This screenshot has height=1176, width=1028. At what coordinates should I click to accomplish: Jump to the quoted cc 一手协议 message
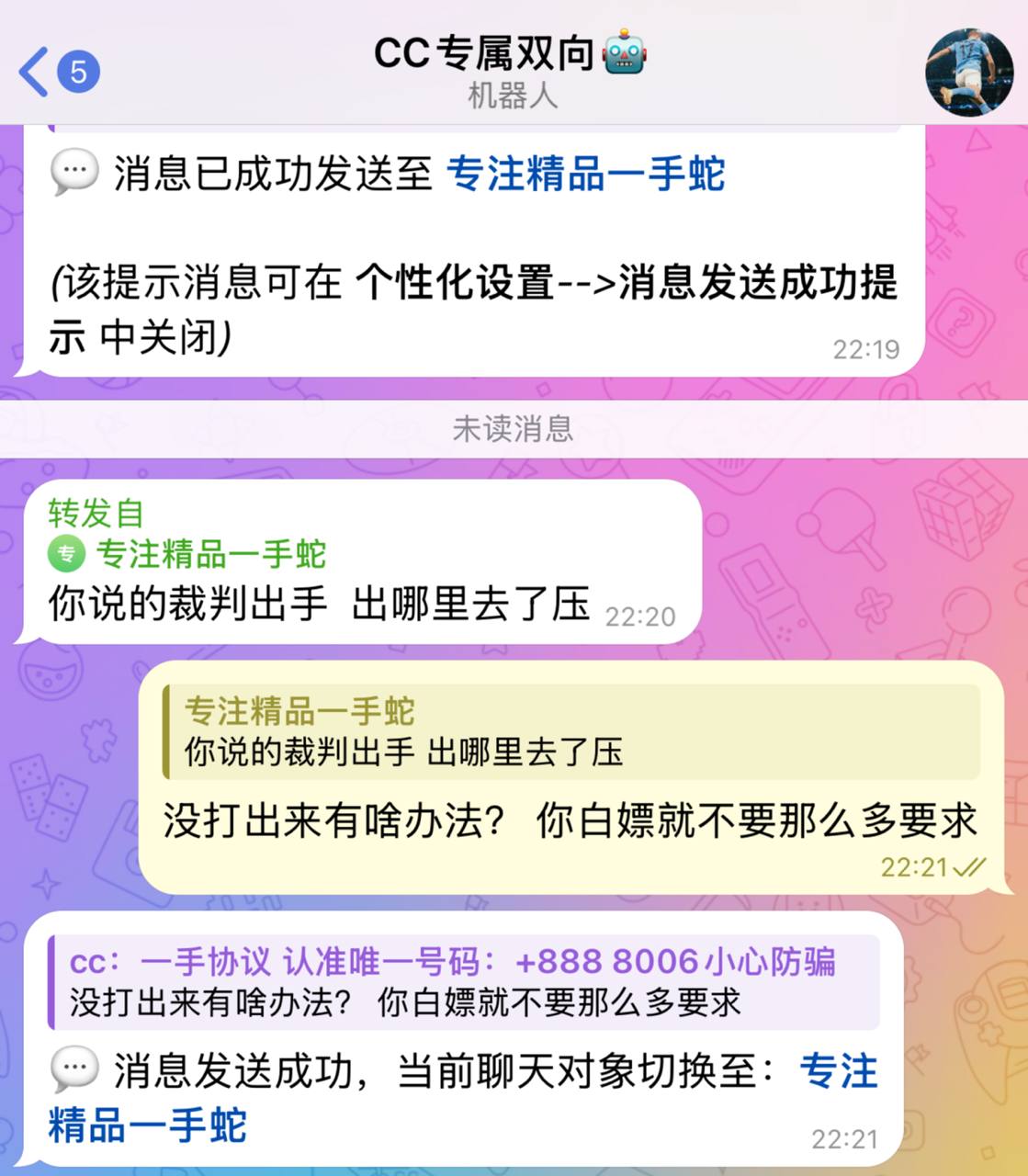[464, 981]
